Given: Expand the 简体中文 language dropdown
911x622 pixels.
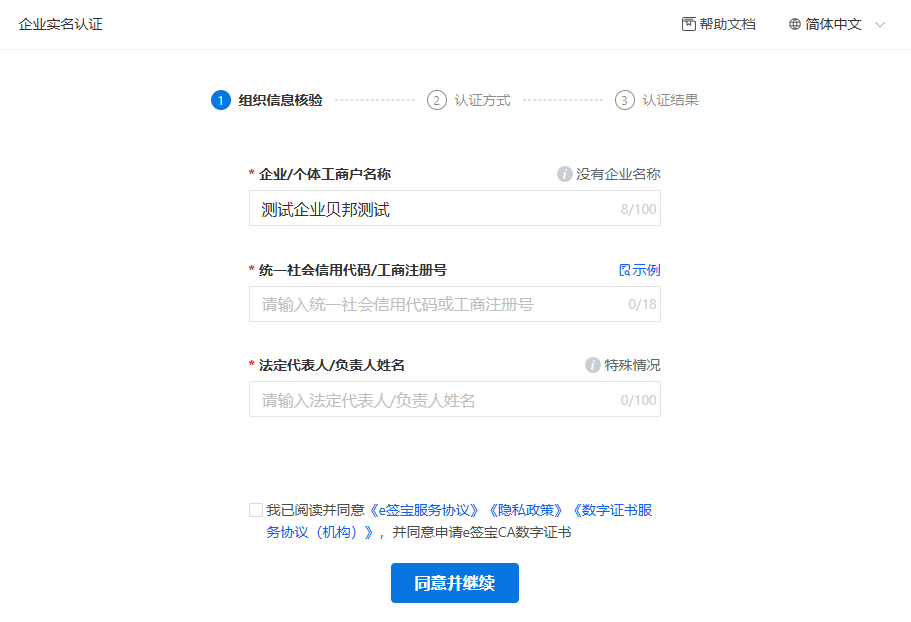Looking at the screenshot, I should pos(836,24).
